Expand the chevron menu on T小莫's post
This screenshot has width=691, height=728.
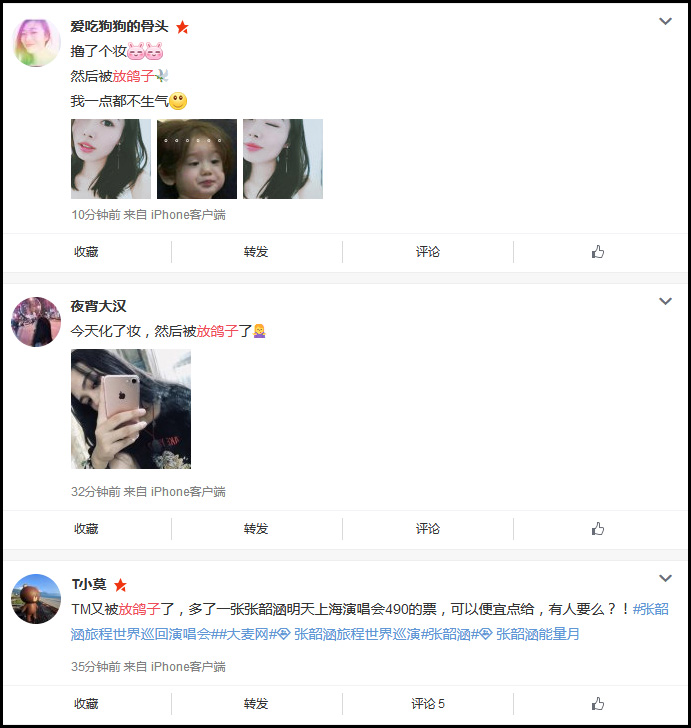[665, 578]
